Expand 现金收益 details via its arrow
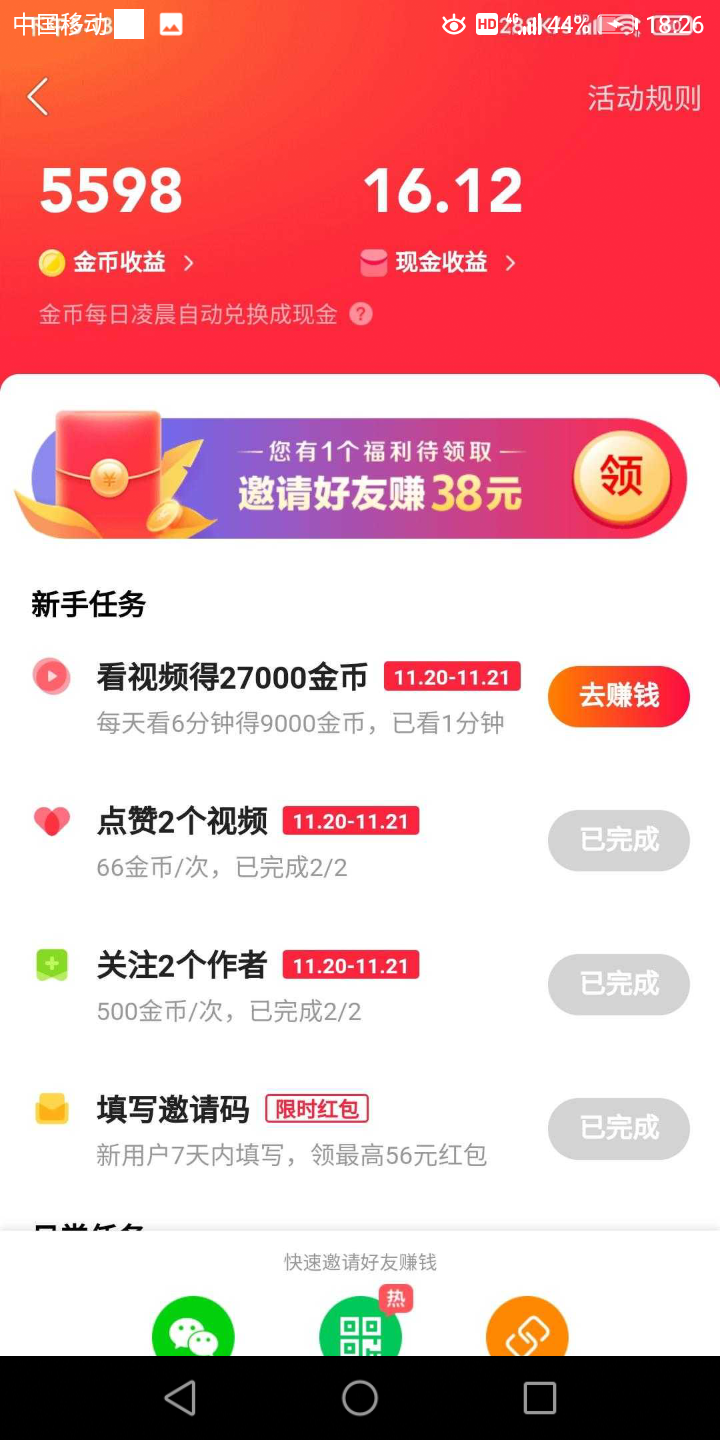The height and width of the screenshot is (1440, 720). (510, 262)
